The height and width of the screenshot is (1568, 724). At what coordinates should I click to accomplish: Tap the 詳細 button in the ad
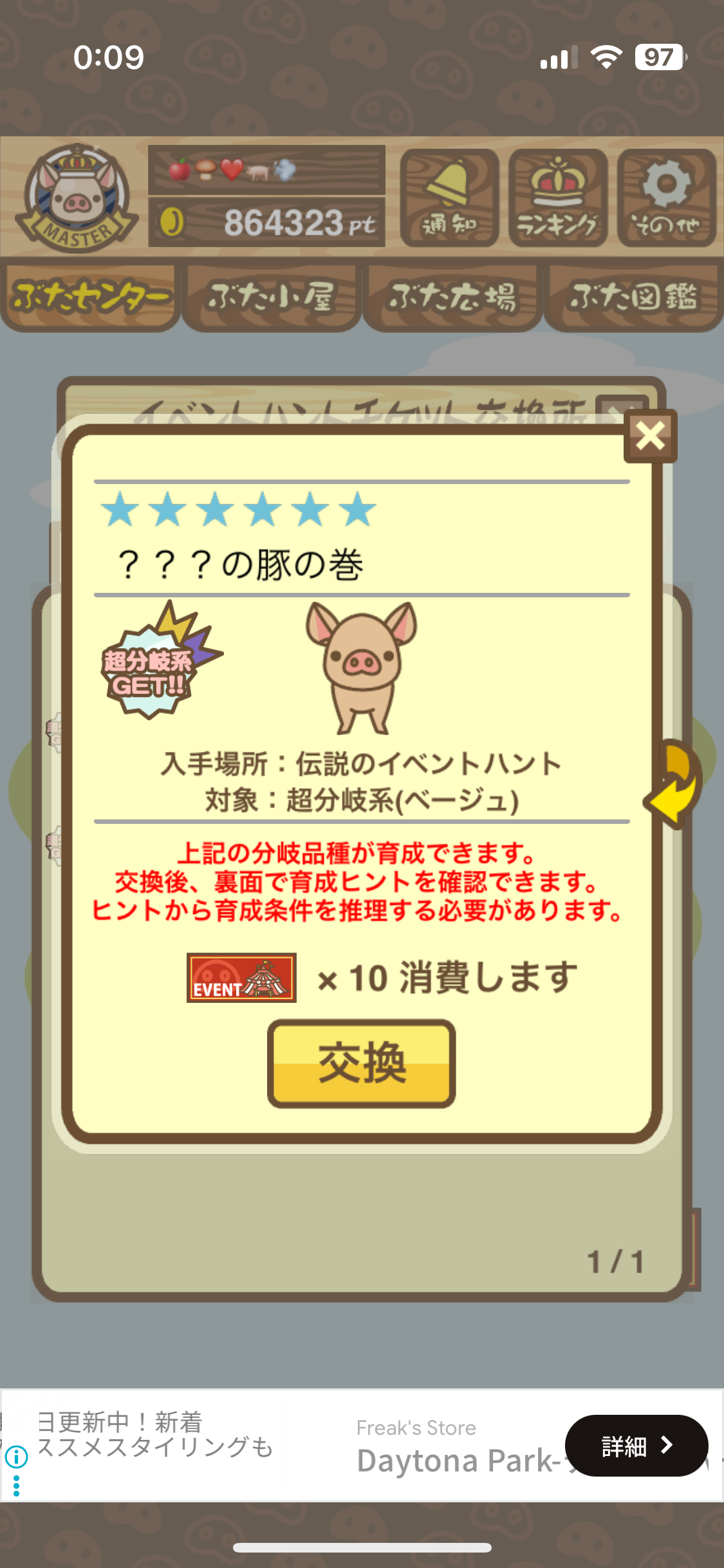(636, 1446)
